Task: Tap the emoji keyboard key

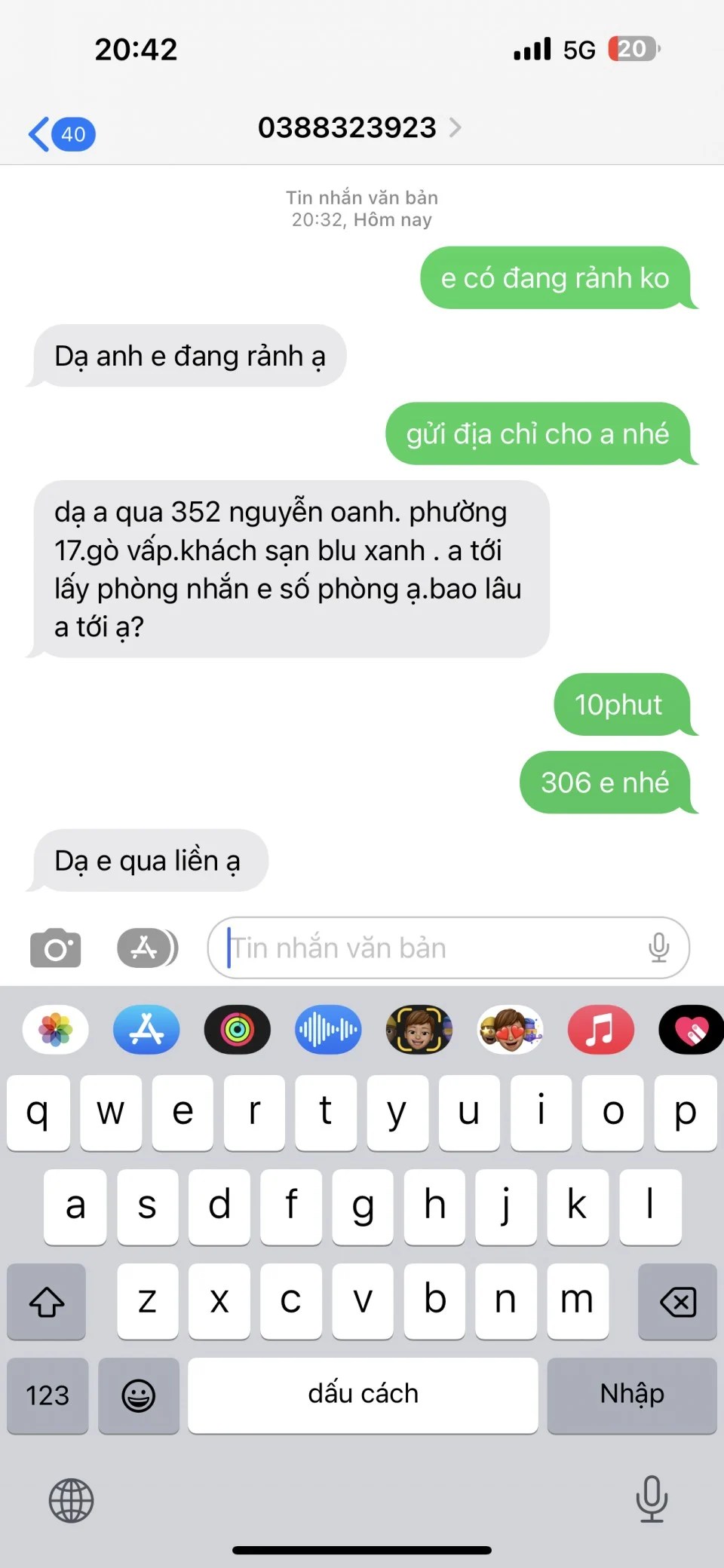Action: (139, 1395)
